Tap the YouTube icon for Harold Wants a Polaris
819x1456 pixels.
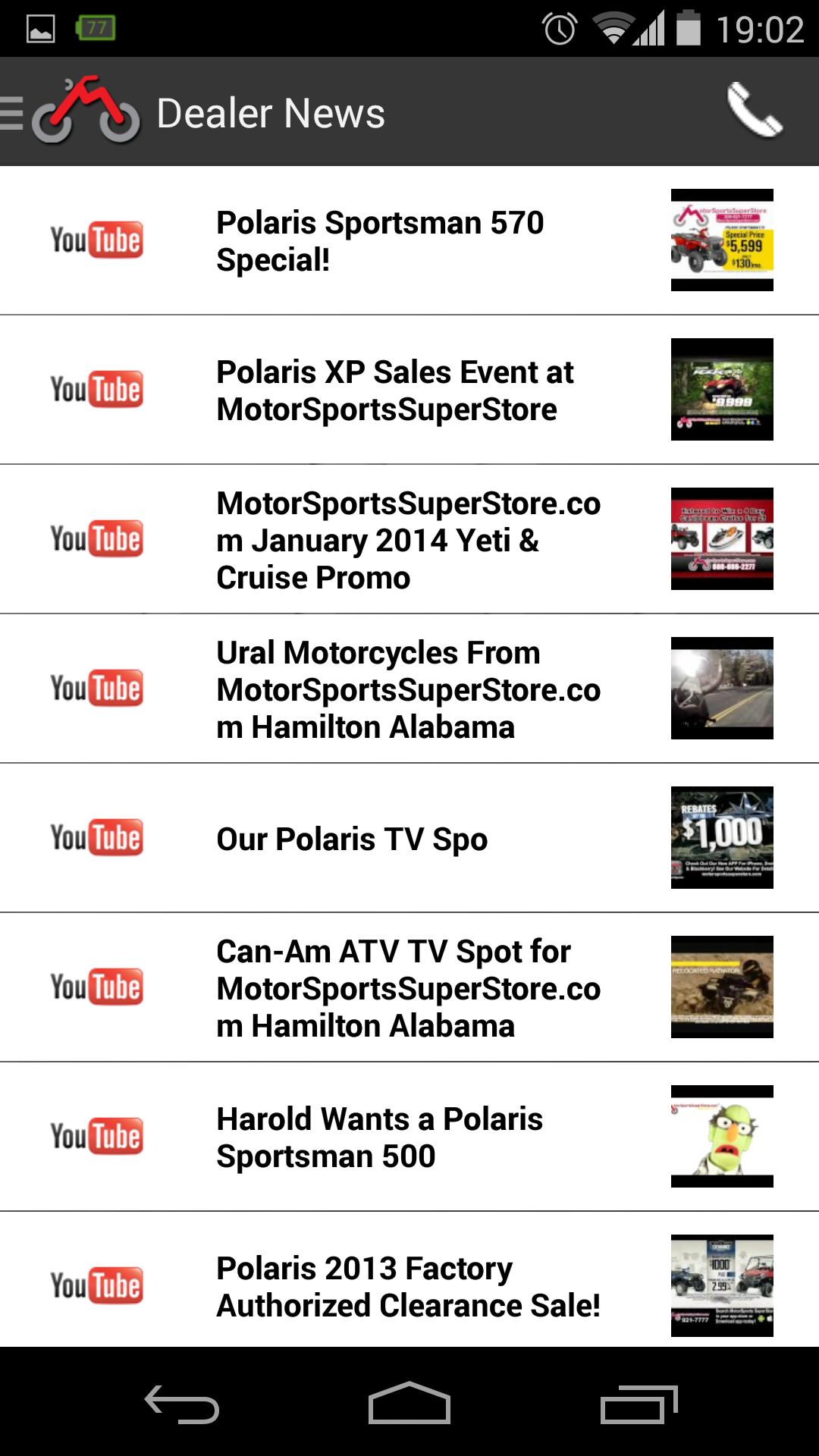pos(97,1135)
